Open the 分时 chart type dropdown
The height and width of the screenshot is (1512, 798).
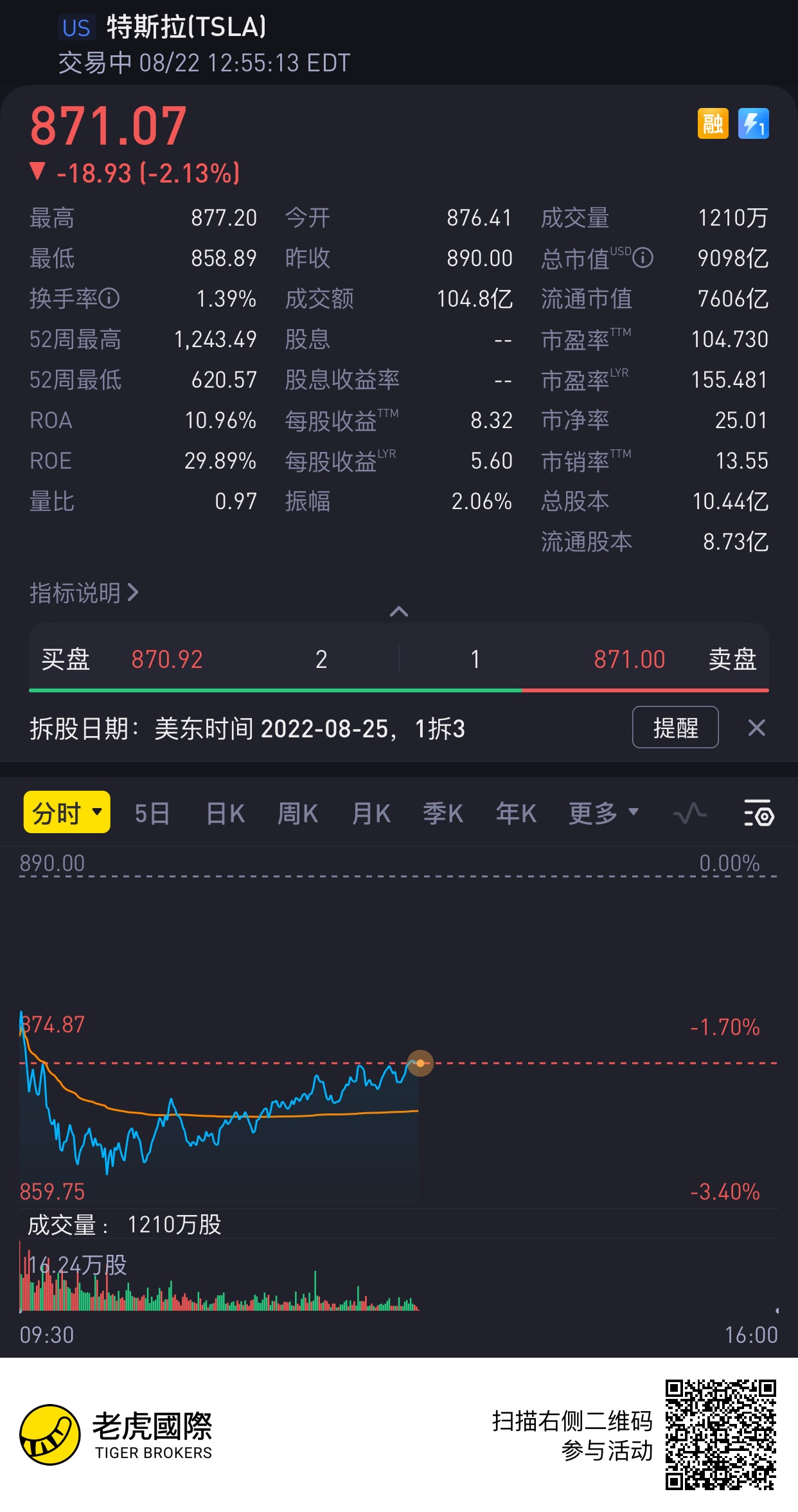[67, 813]
